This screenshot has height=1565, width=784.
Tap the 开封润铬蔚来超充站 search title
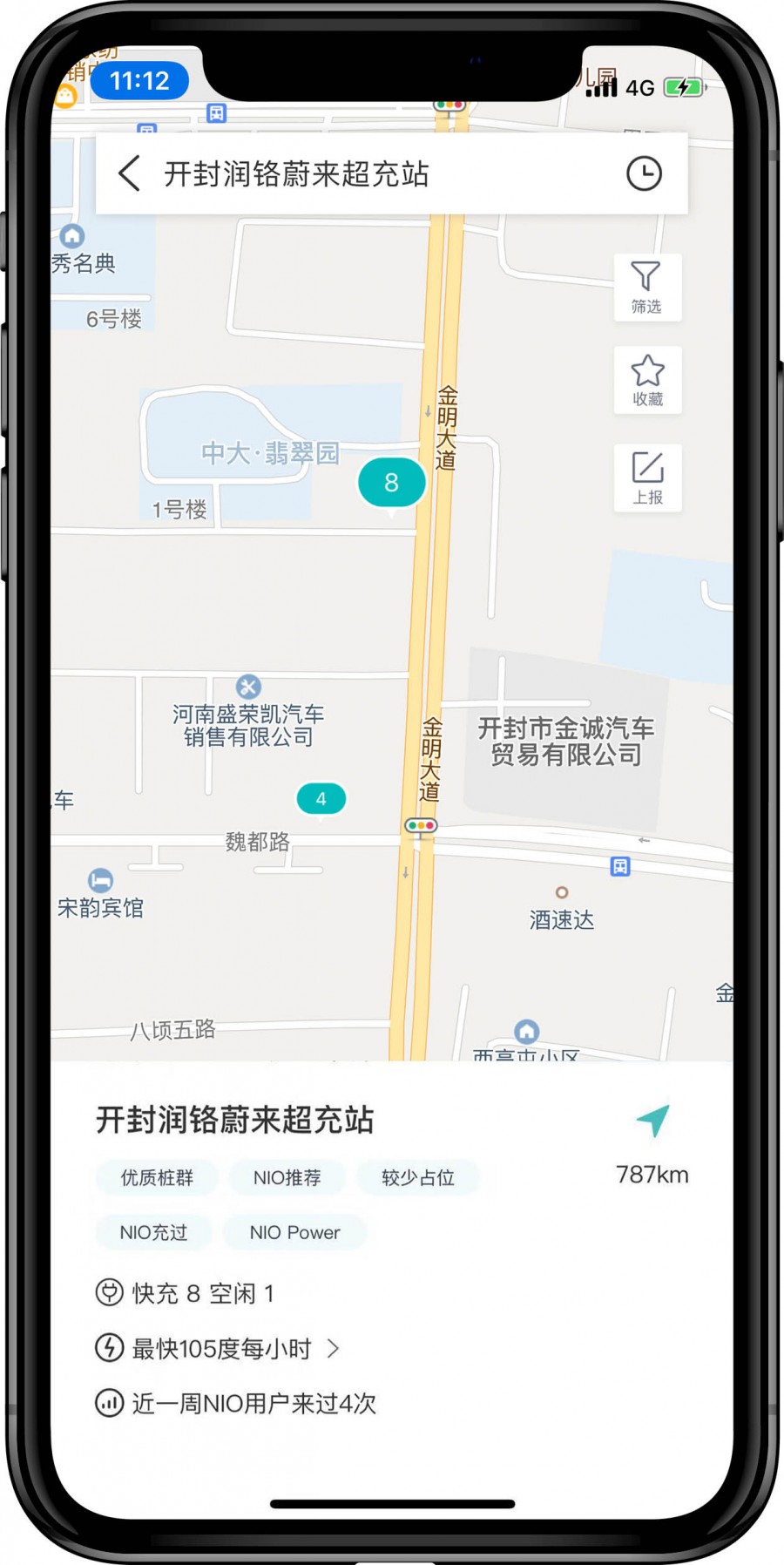[296, 174]
